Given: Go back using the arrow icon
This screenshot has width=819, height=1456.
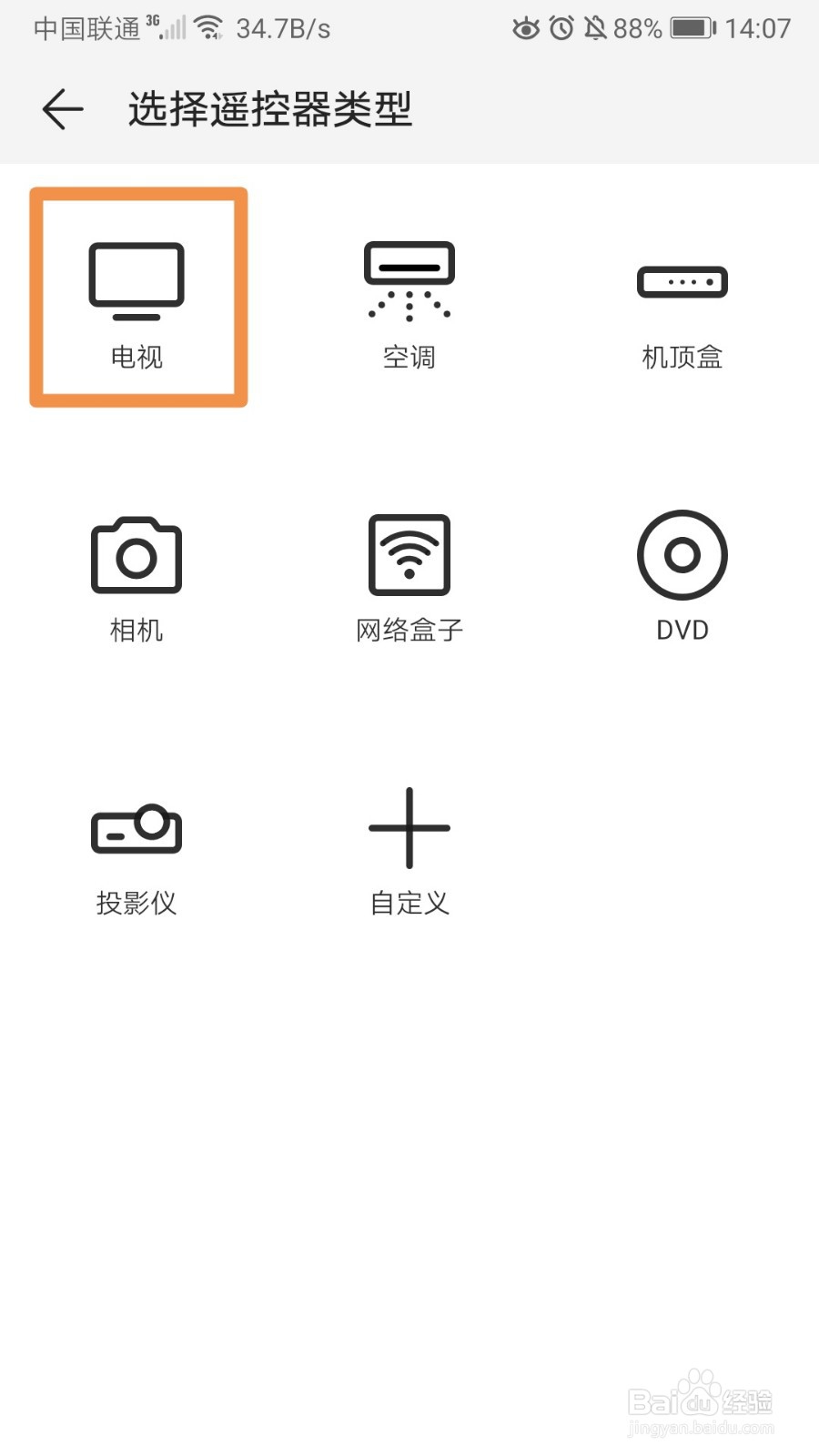Looking at the screenshot, I should coord(63,109).
